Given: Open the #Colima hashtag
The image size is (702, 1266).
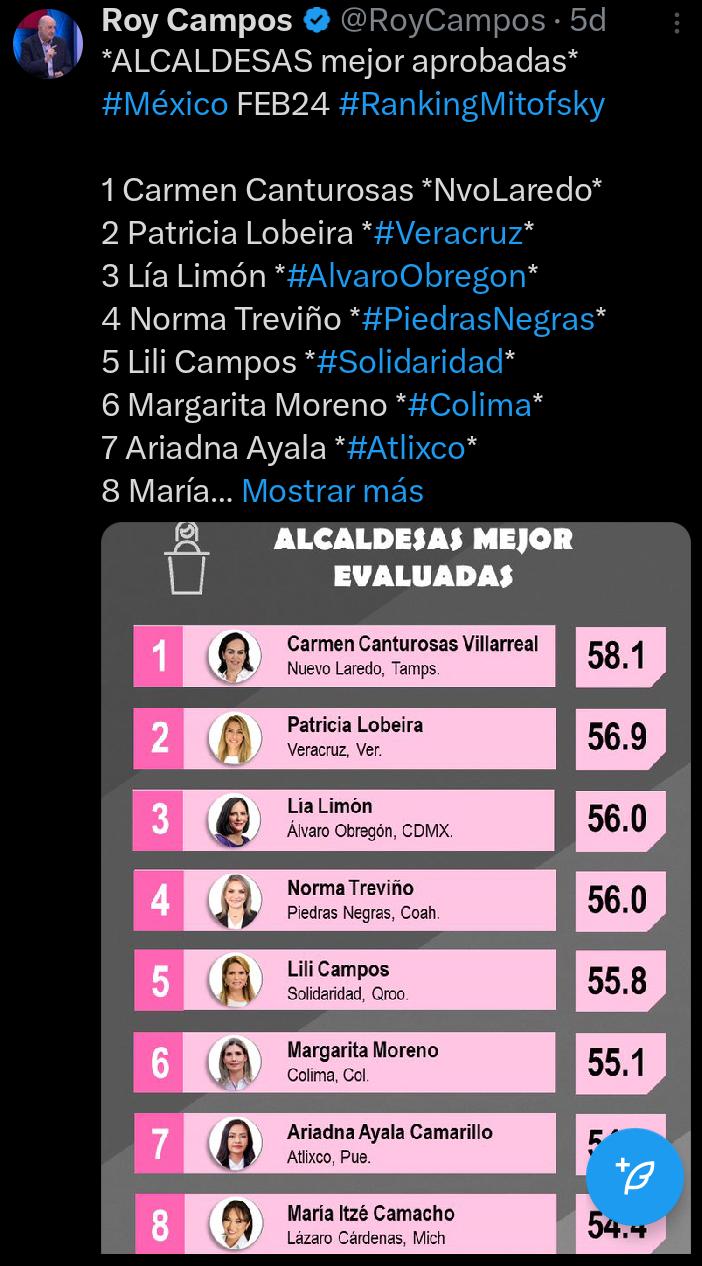Looking at the screenshot, I should pos(469,405).
